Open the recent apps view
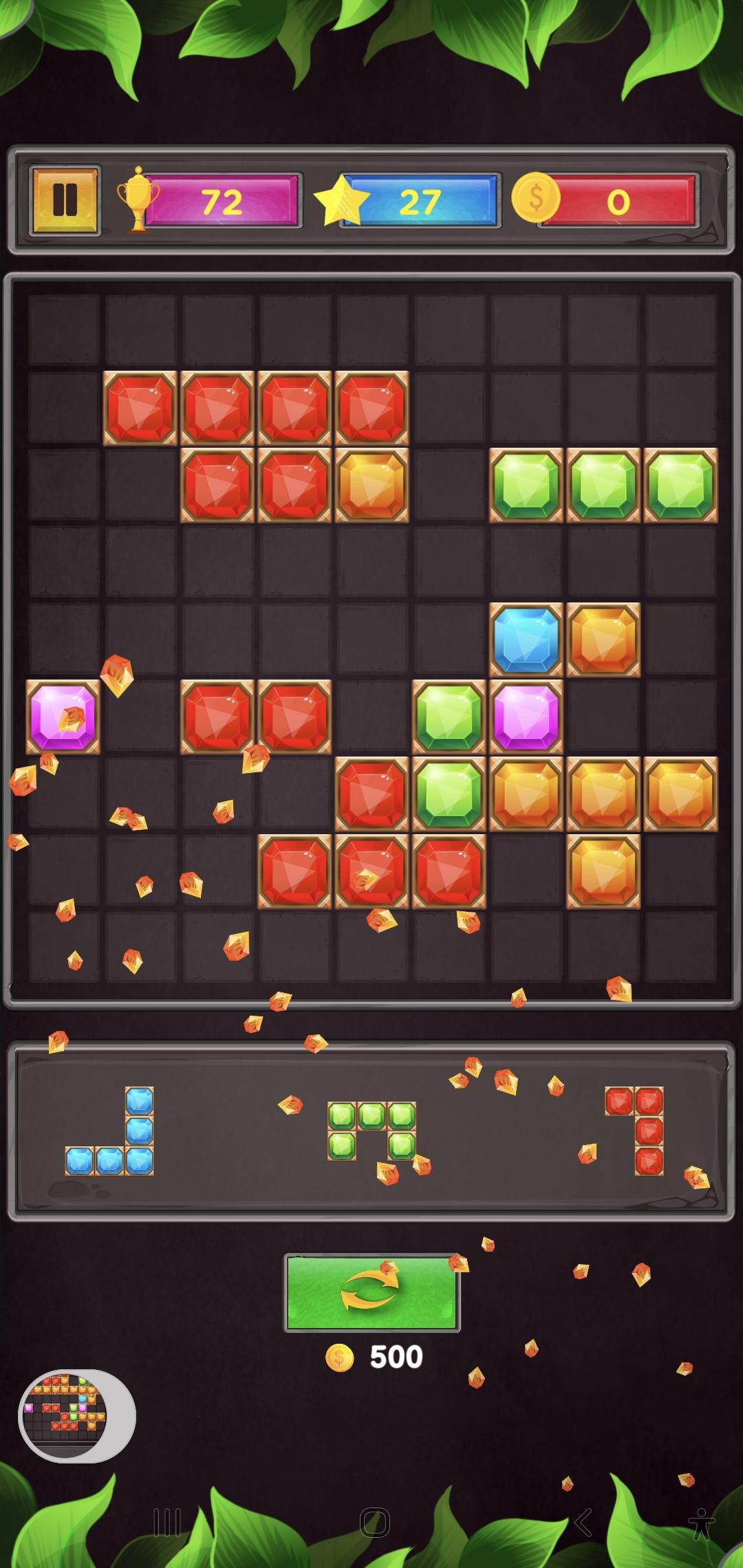Viewport: 743px width, 1568px height. (166, 1523)
